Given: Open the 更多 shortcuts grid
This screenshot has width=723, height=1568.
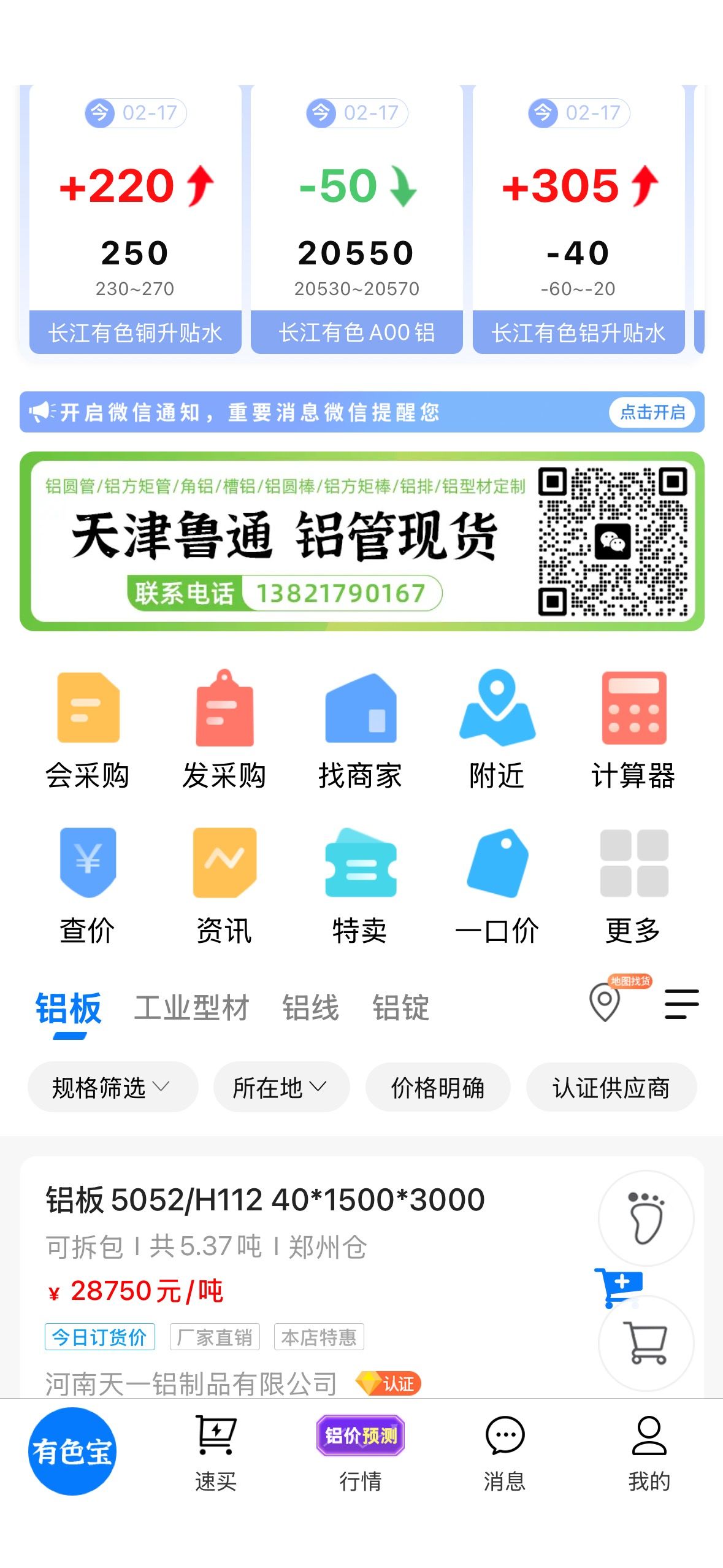Looking at the screenshot, I should tap(633, 886).
